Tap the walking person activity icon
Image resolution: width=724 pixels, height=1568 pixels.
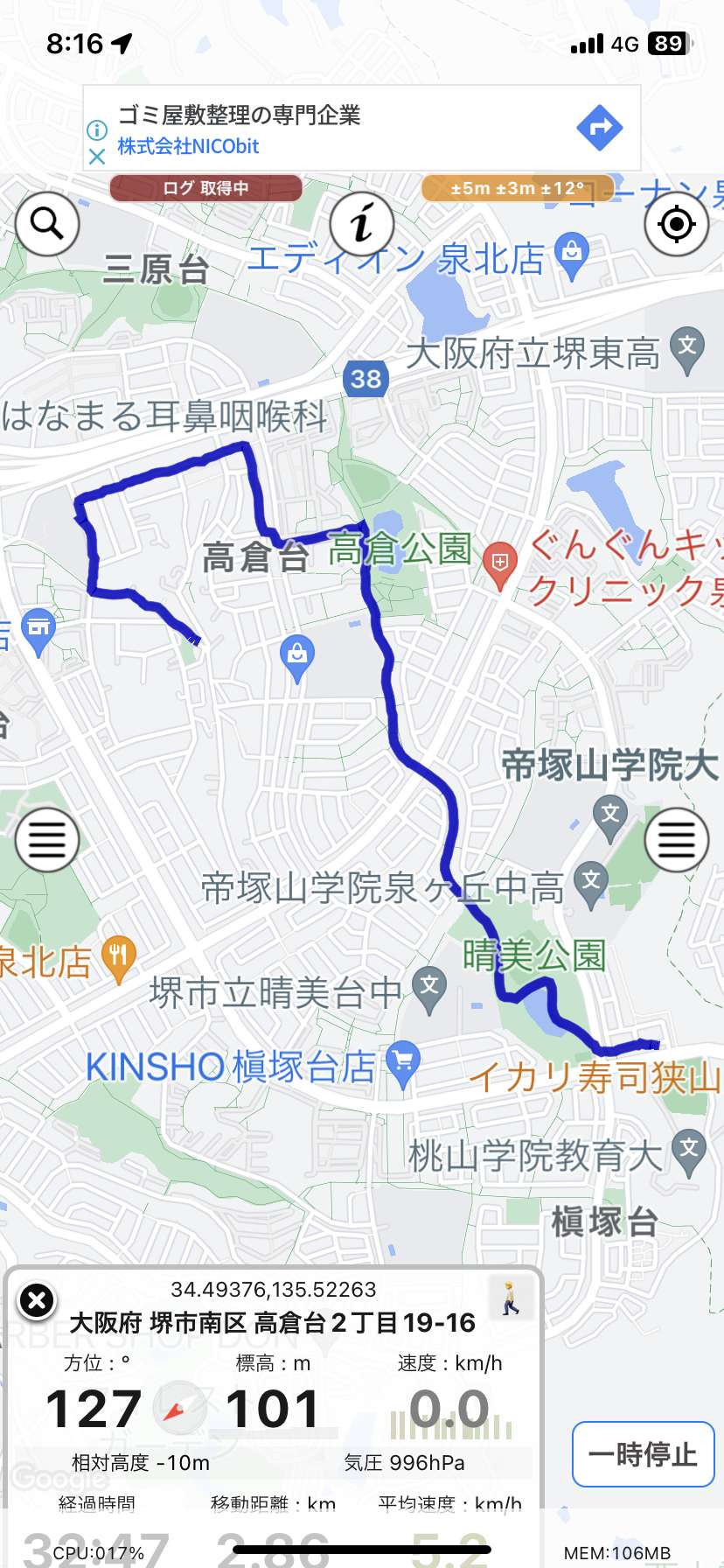click(511, 1298)
